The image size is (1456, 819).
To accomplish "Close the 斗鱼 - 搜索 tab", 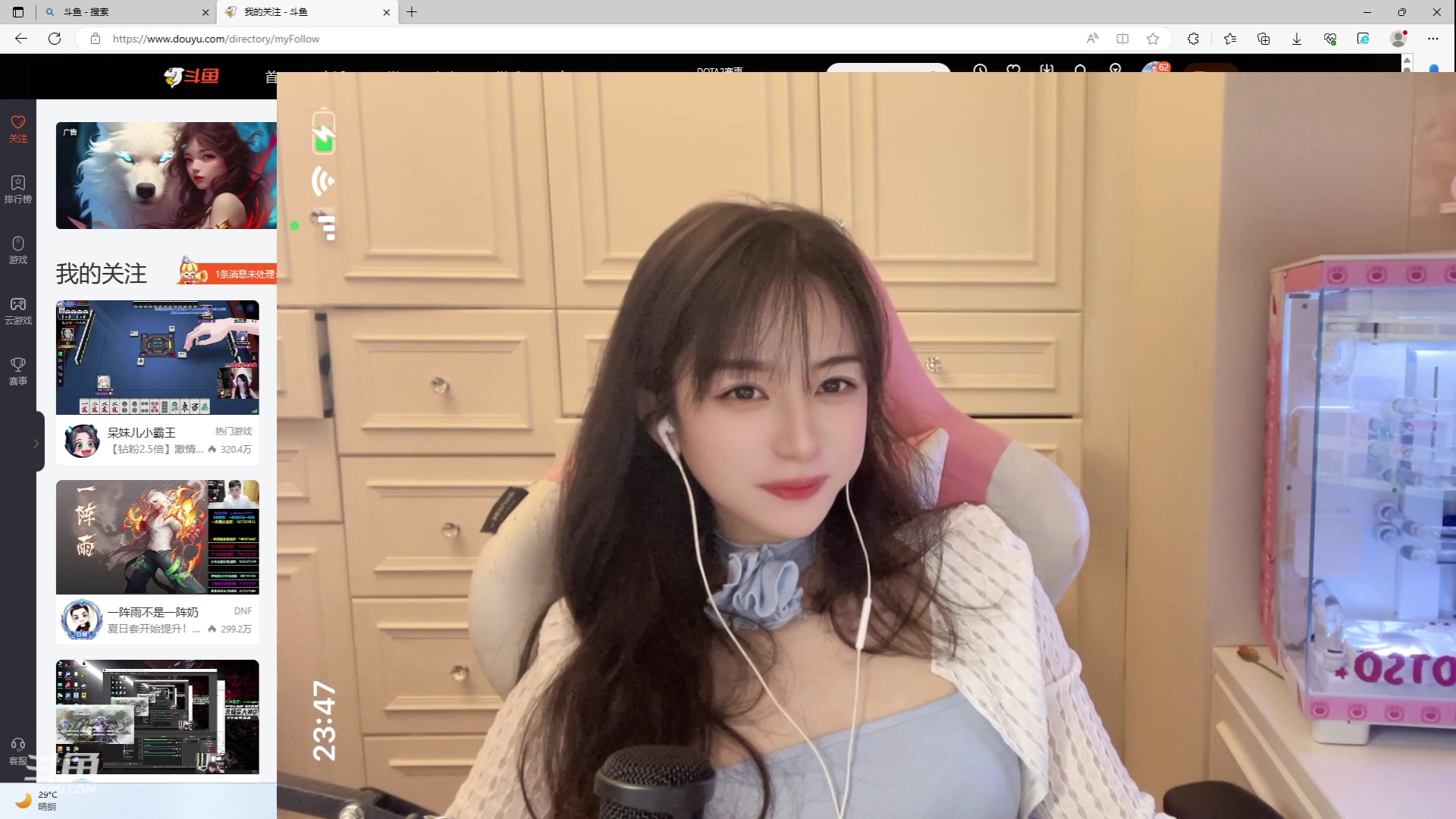I will click(205, 12).
